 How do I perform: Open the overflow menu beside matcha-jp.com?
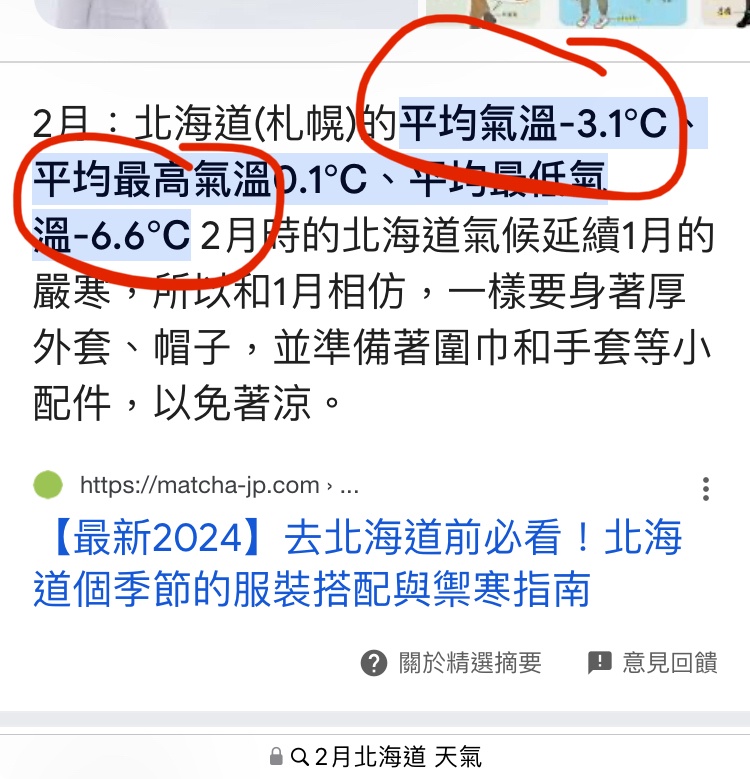pos(706,488)
